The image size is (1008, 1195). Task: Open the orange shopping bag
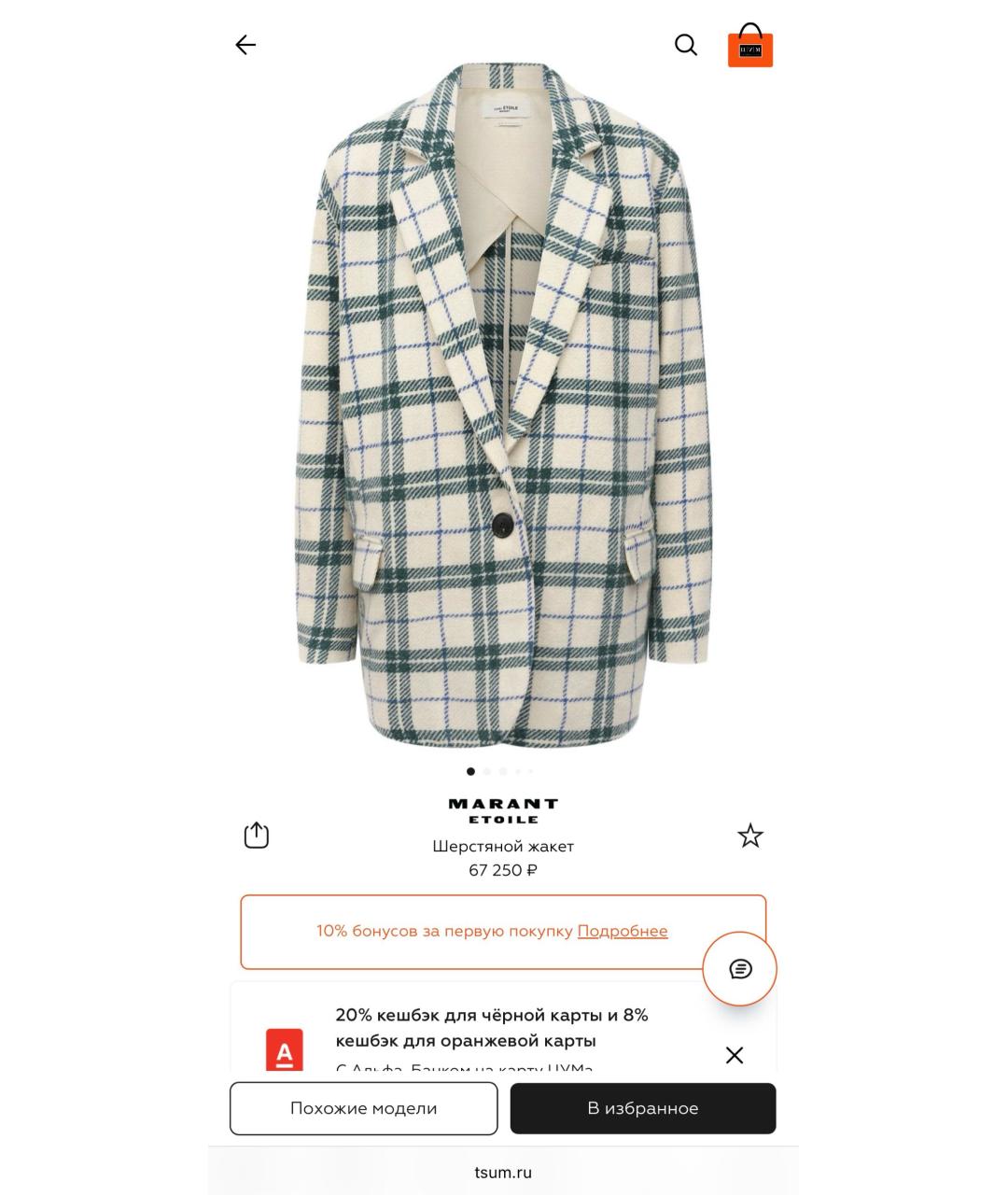tap(750, 47)
